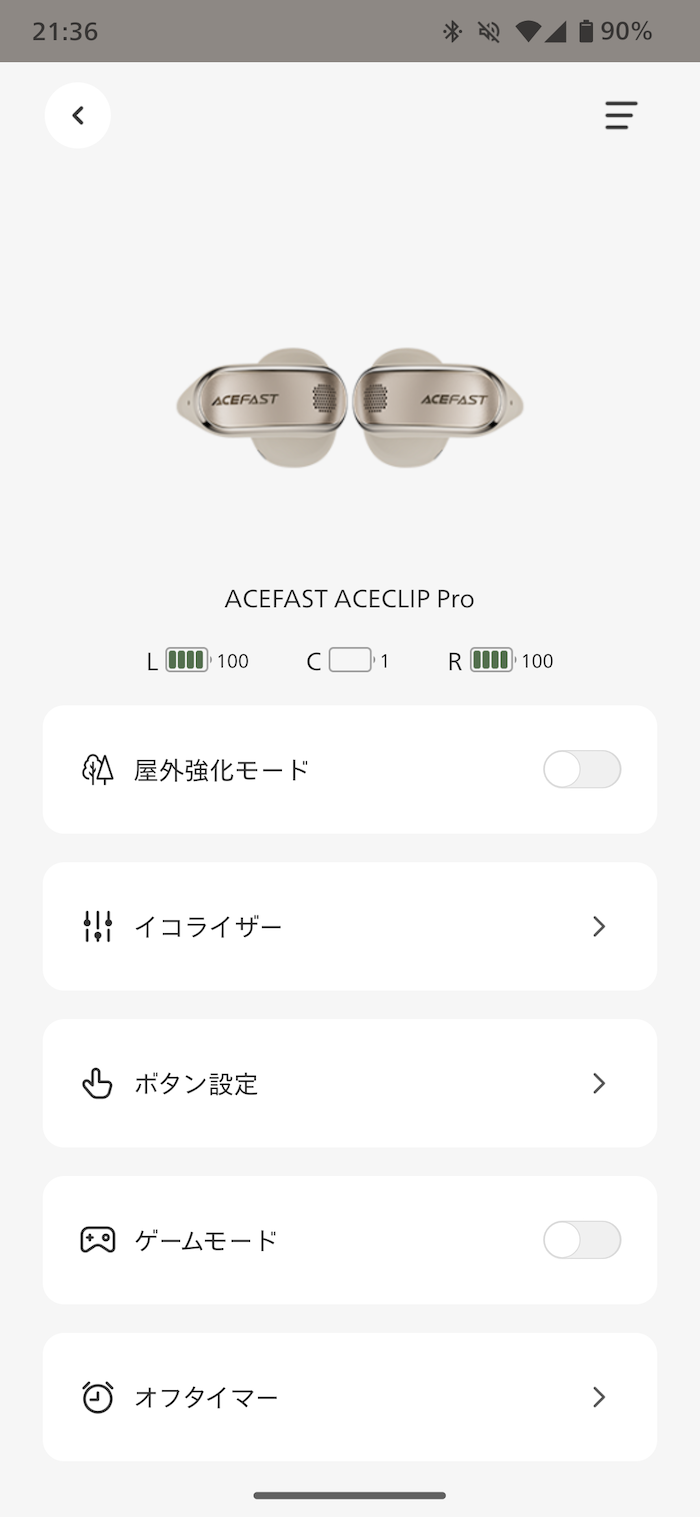700x1517 pixels.
Task: Enable 屋外強化モード switch
Action: tap(581, 770)
